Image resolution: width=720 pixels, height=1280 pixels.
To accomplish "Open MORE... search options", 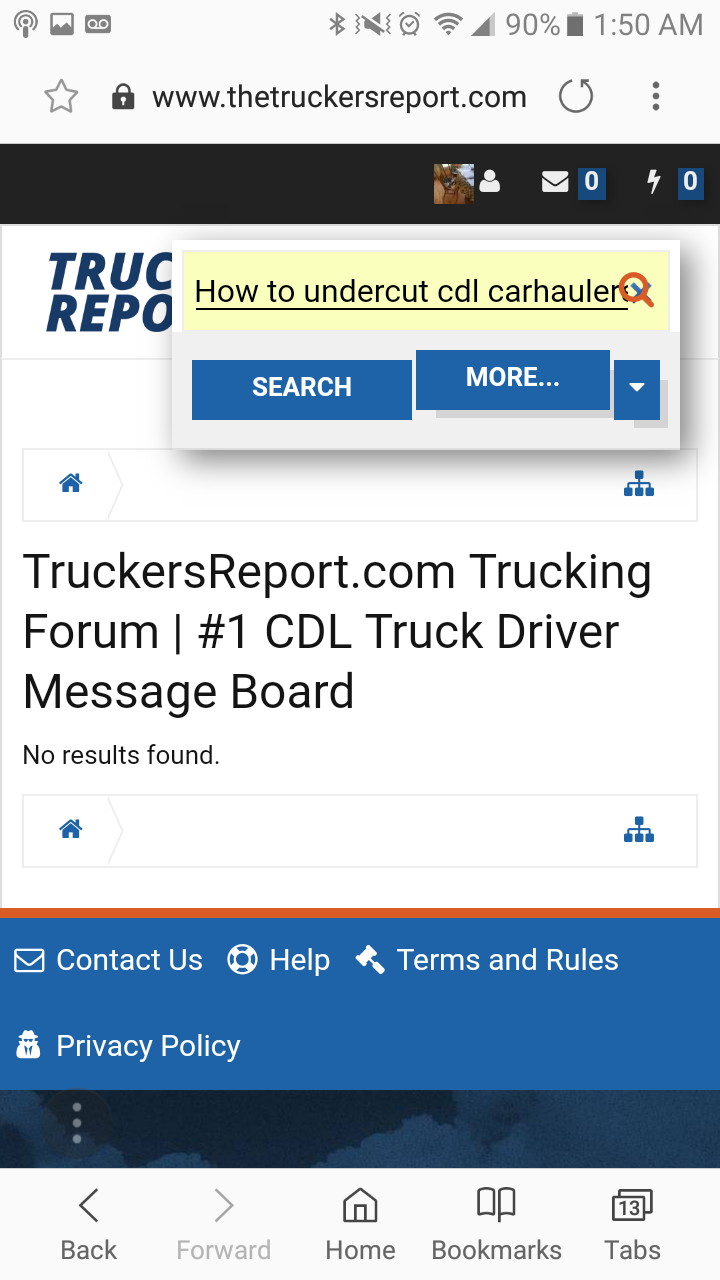I will pos(512,378).
